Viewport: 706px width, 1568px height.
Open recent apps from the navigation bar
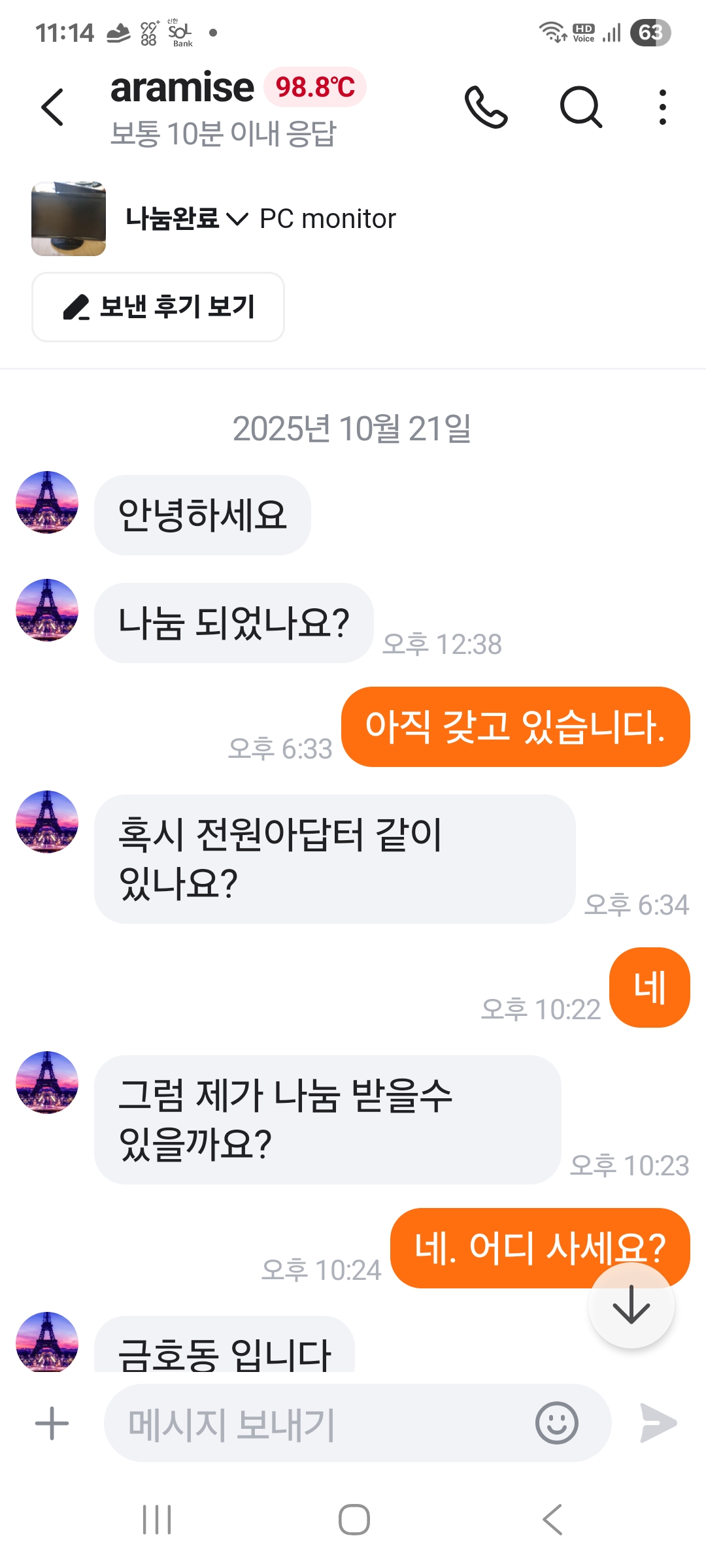[x=157, y=1519]
